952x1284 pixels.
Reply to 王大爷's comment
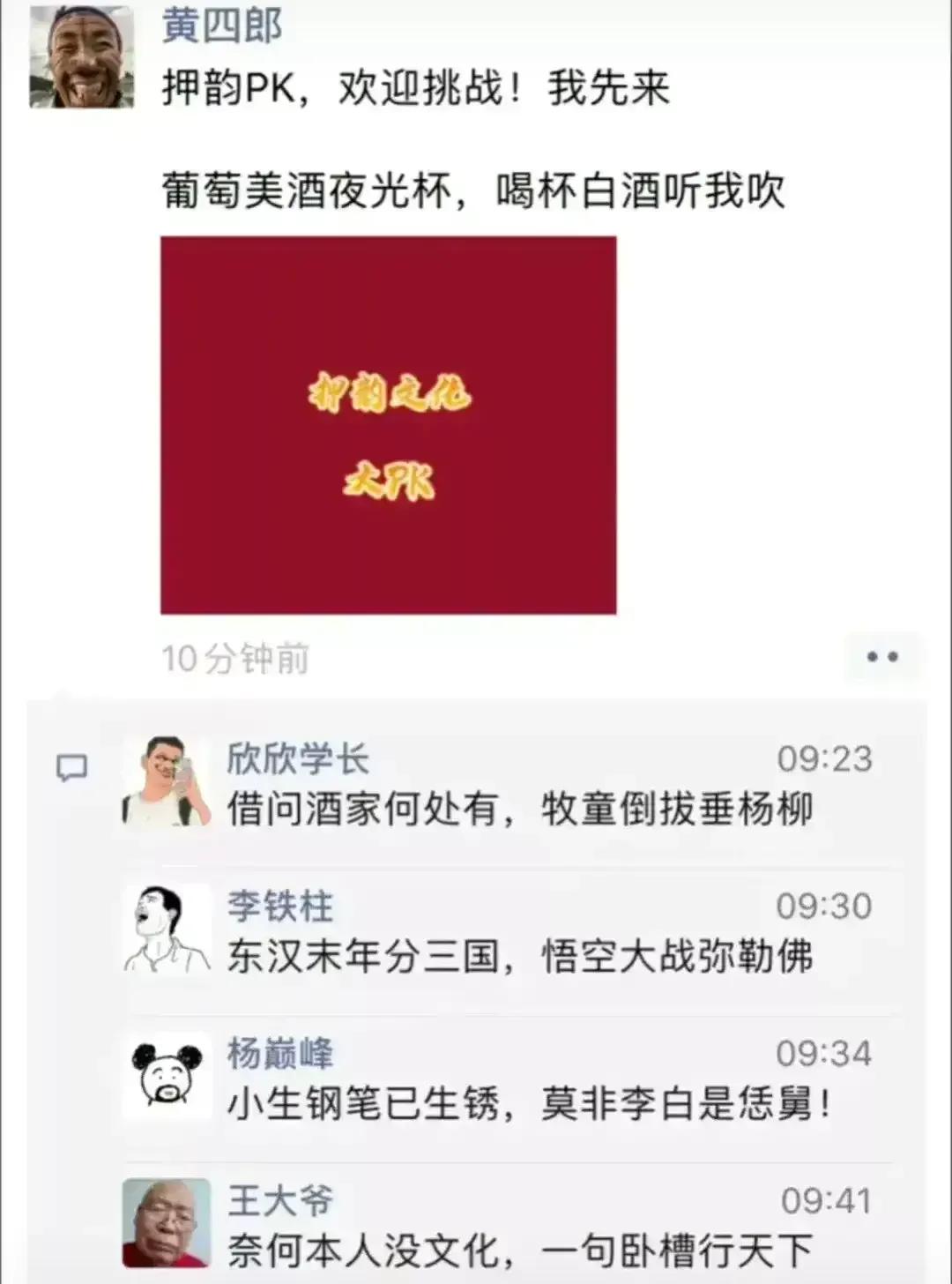(x=519, y=1250)
